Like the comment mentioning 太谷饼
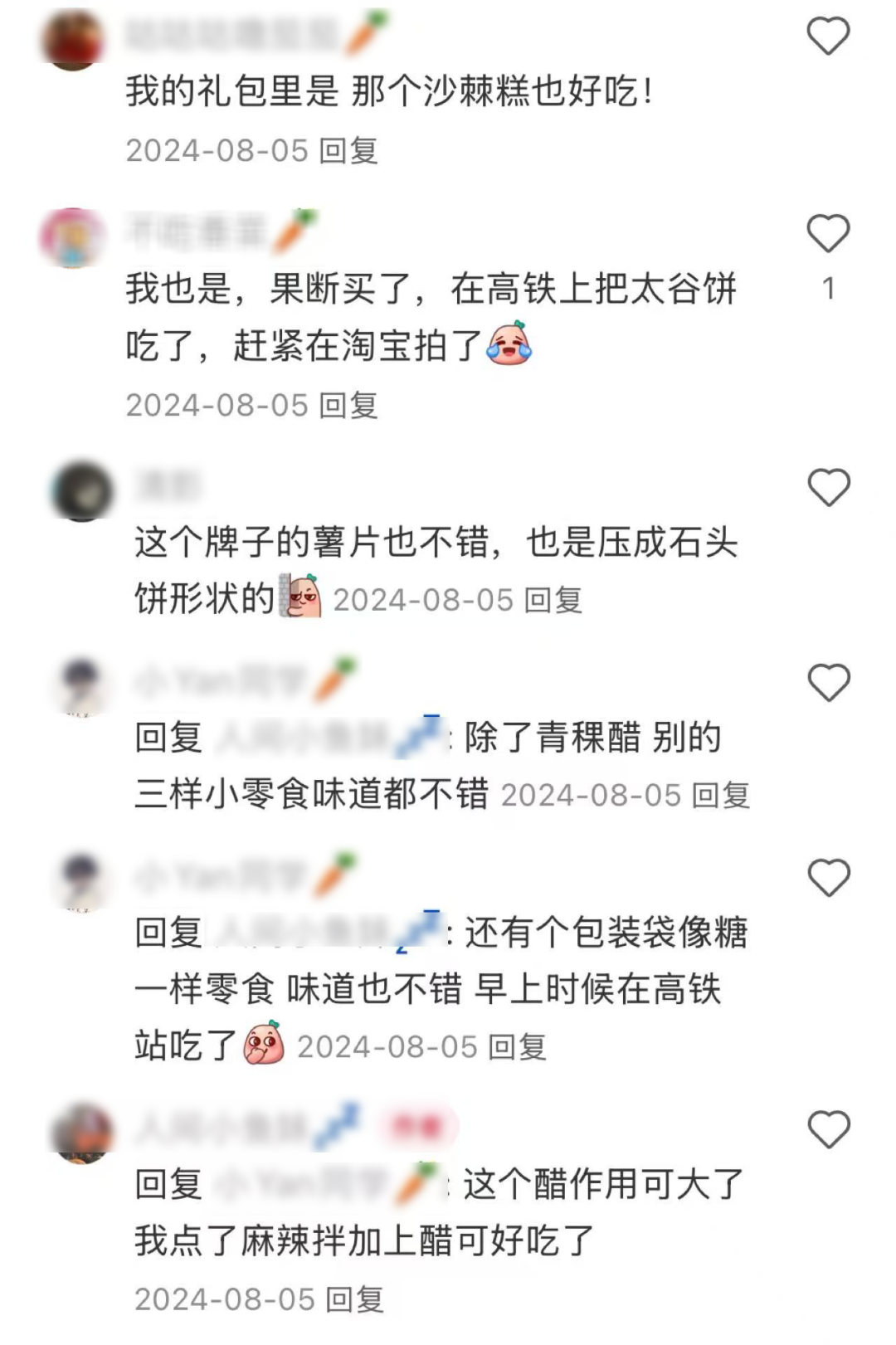The image size is (896, 1345). [x=828, y=233]
